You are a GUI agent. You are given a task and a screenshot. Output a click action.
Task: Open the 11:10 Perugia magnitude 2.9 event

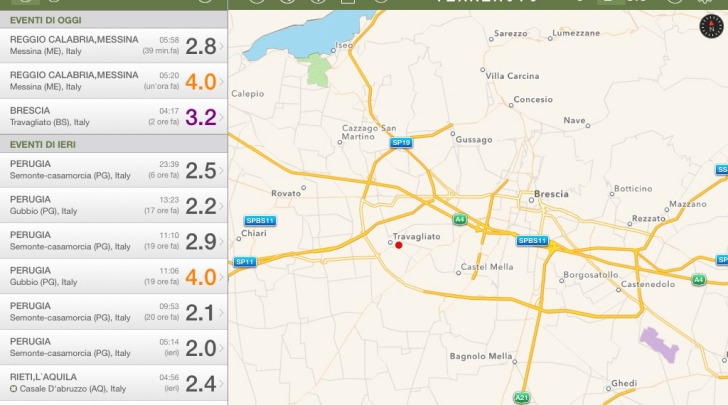[x=113, y=241]
